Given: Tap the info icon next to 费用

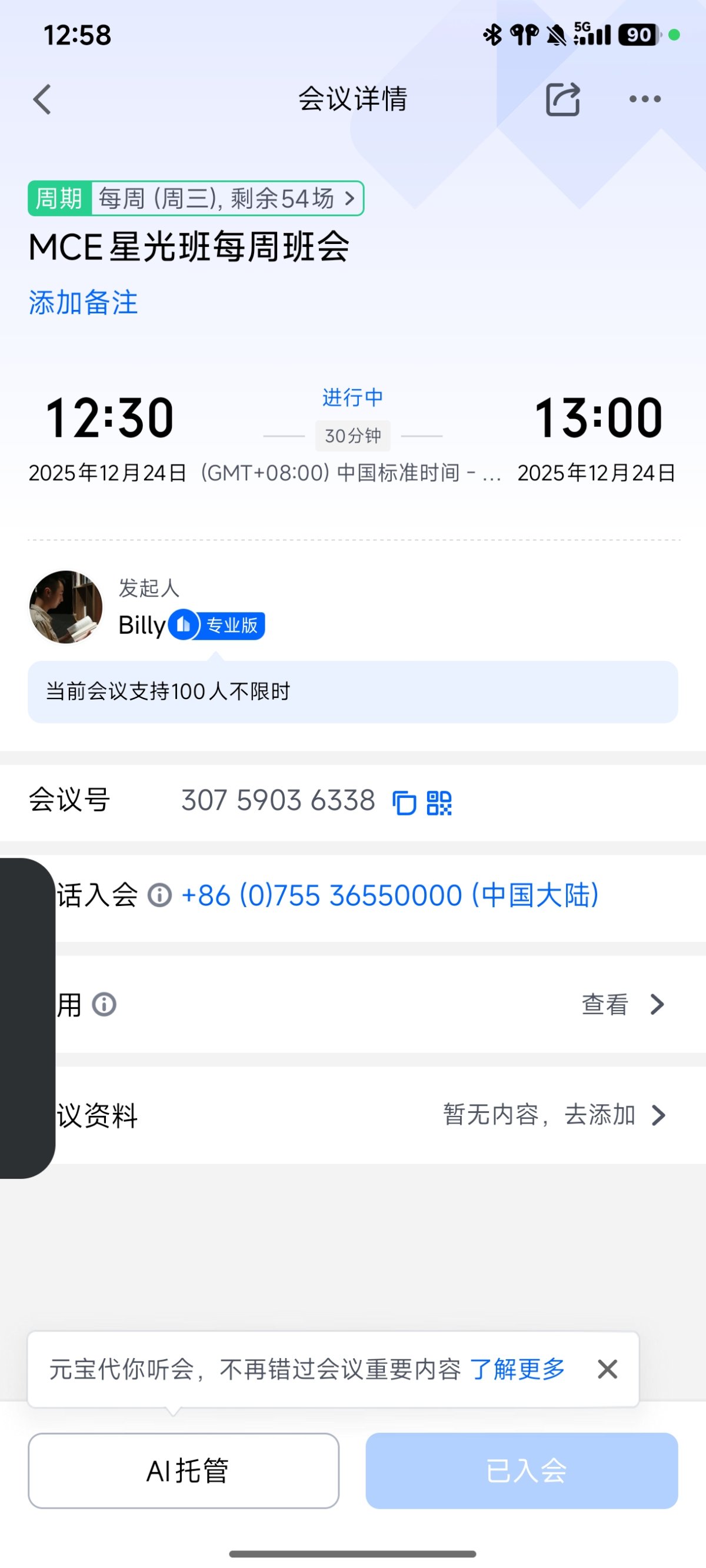Looking at the screenshot, I should pos(105,1004).
